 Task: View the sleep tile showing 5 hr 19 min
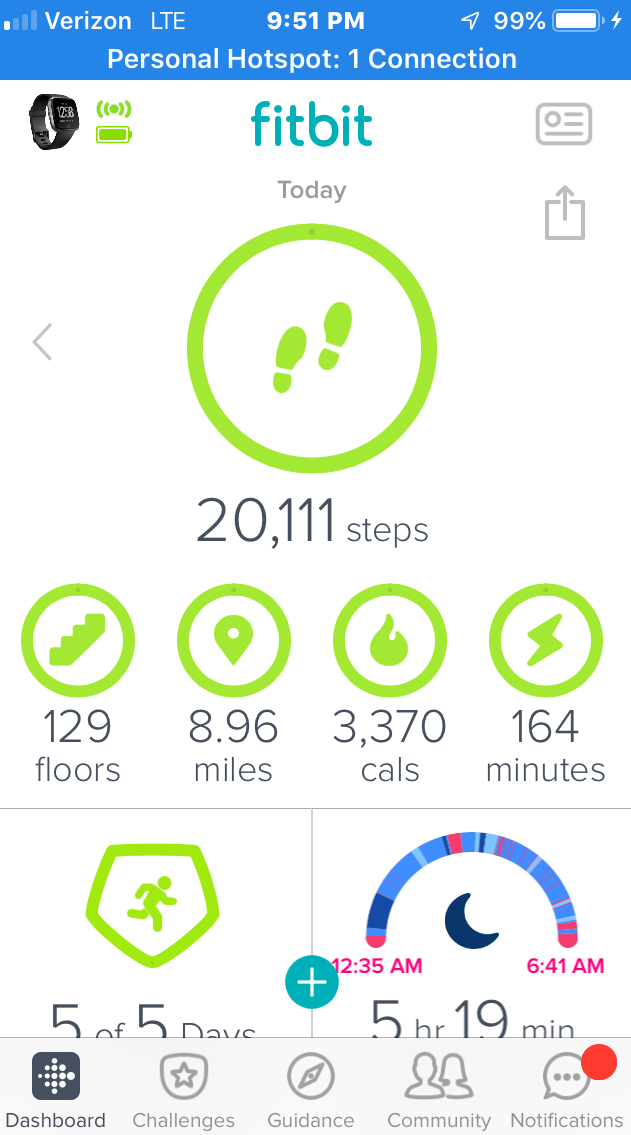pos(472,923)
